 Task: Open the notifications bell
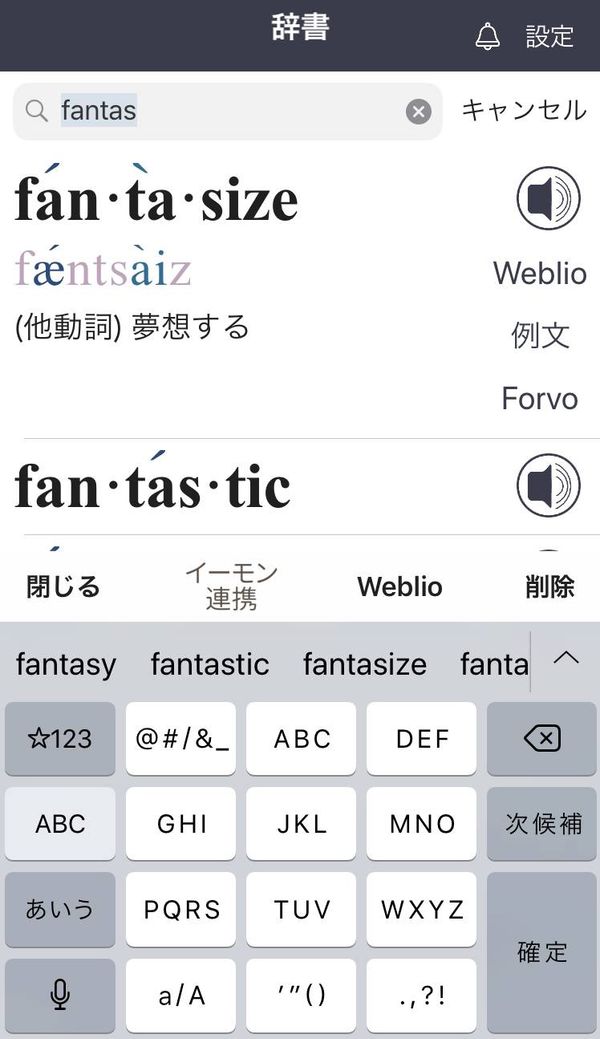(487, 36)
